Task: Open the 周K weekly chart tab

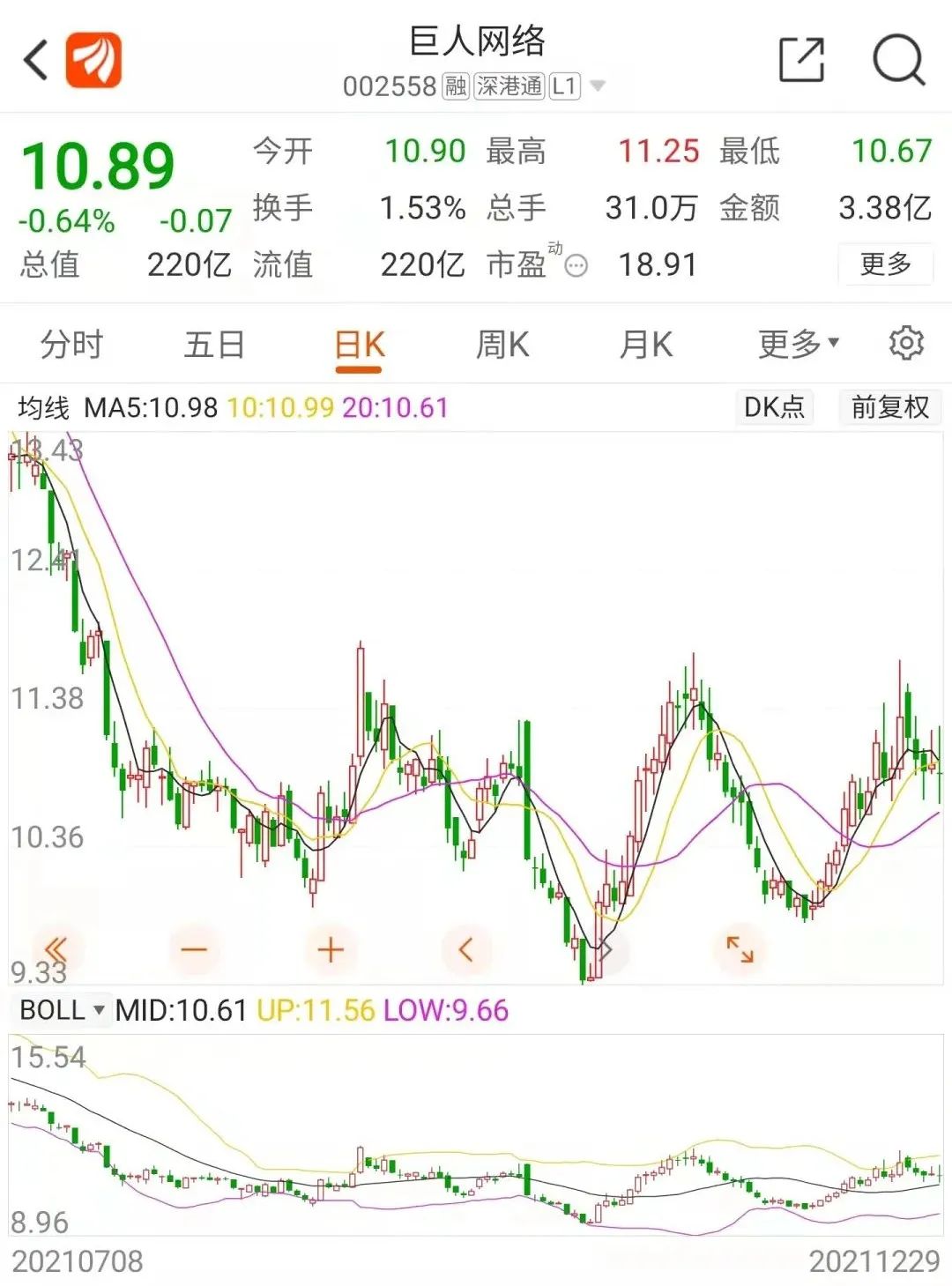Action: (x=501, y=345)
